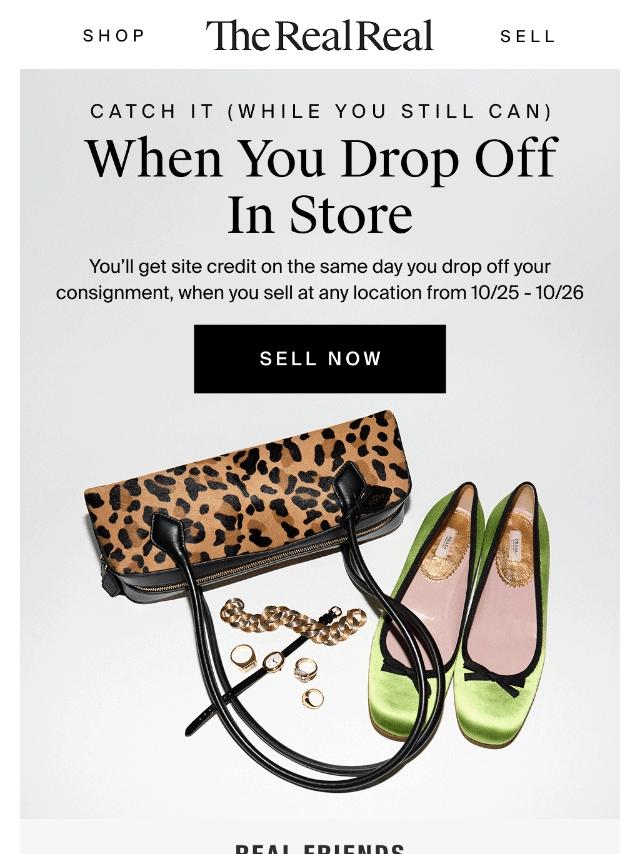
Task: Open the SELL link in header
Action: [527, 36]
